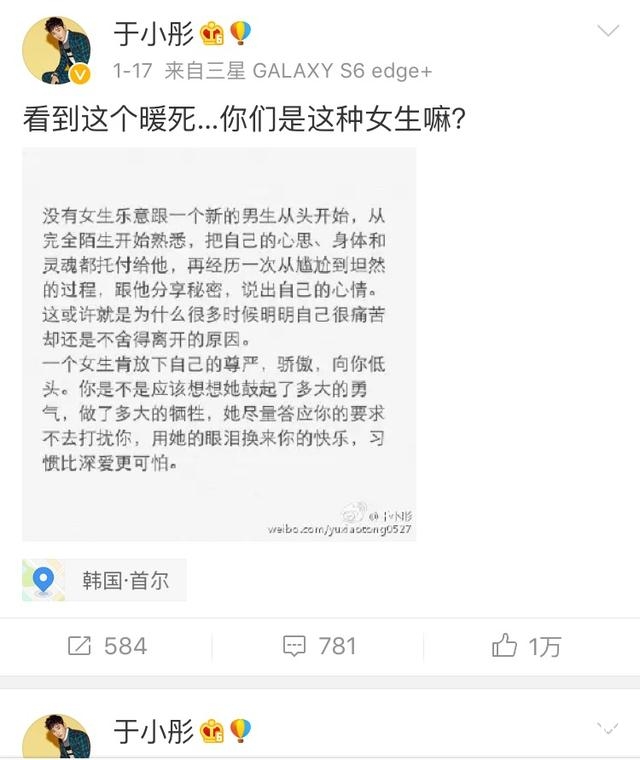Expand the top post's dropdown chevron

click(608, 32)
